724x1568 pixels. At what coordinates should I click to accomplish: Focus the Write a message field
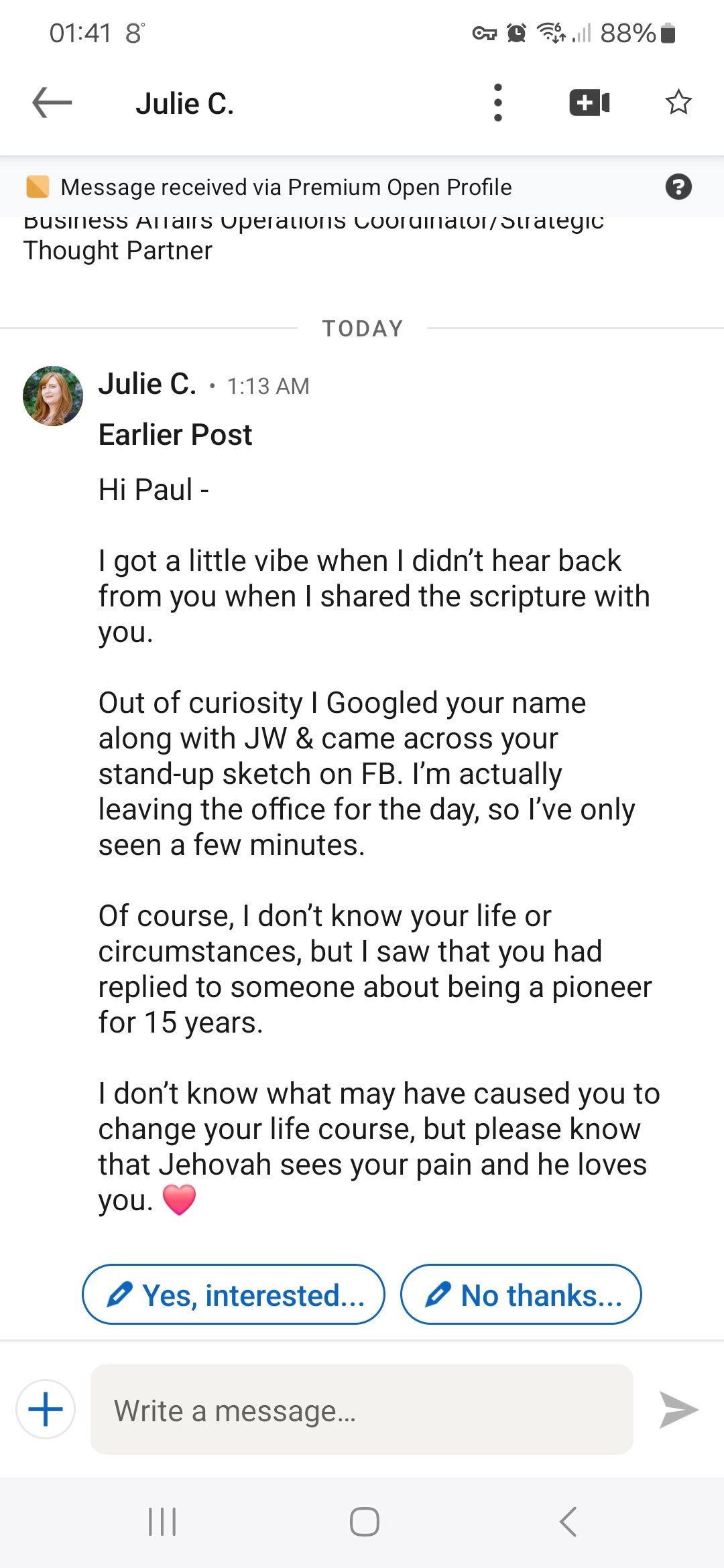362,1409
